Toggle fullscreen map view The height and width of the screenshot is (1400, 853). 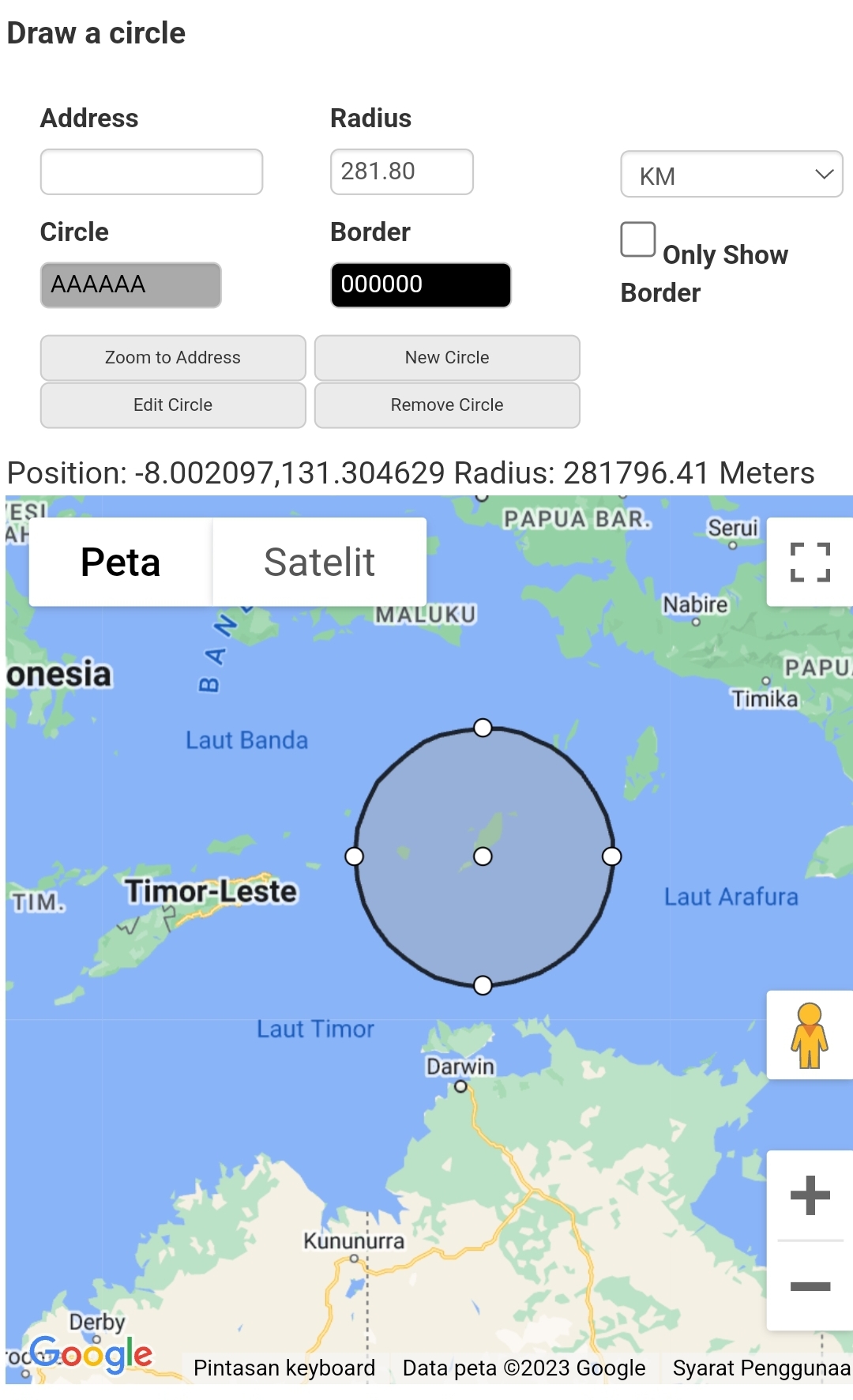click(810, 563)
